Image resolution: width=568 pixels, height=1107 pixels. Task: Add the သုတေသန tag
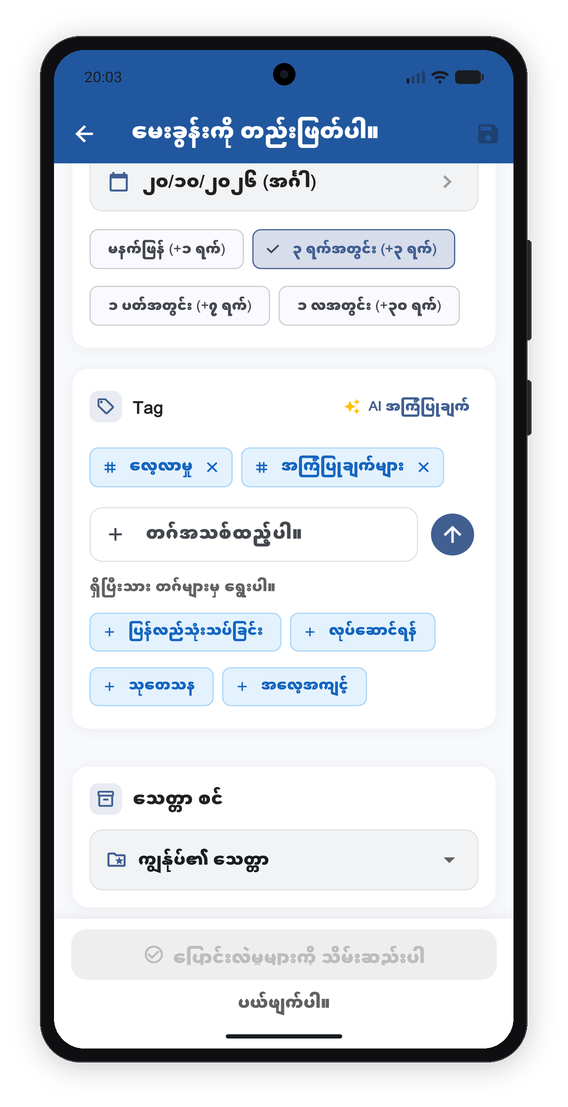point(151,686)
